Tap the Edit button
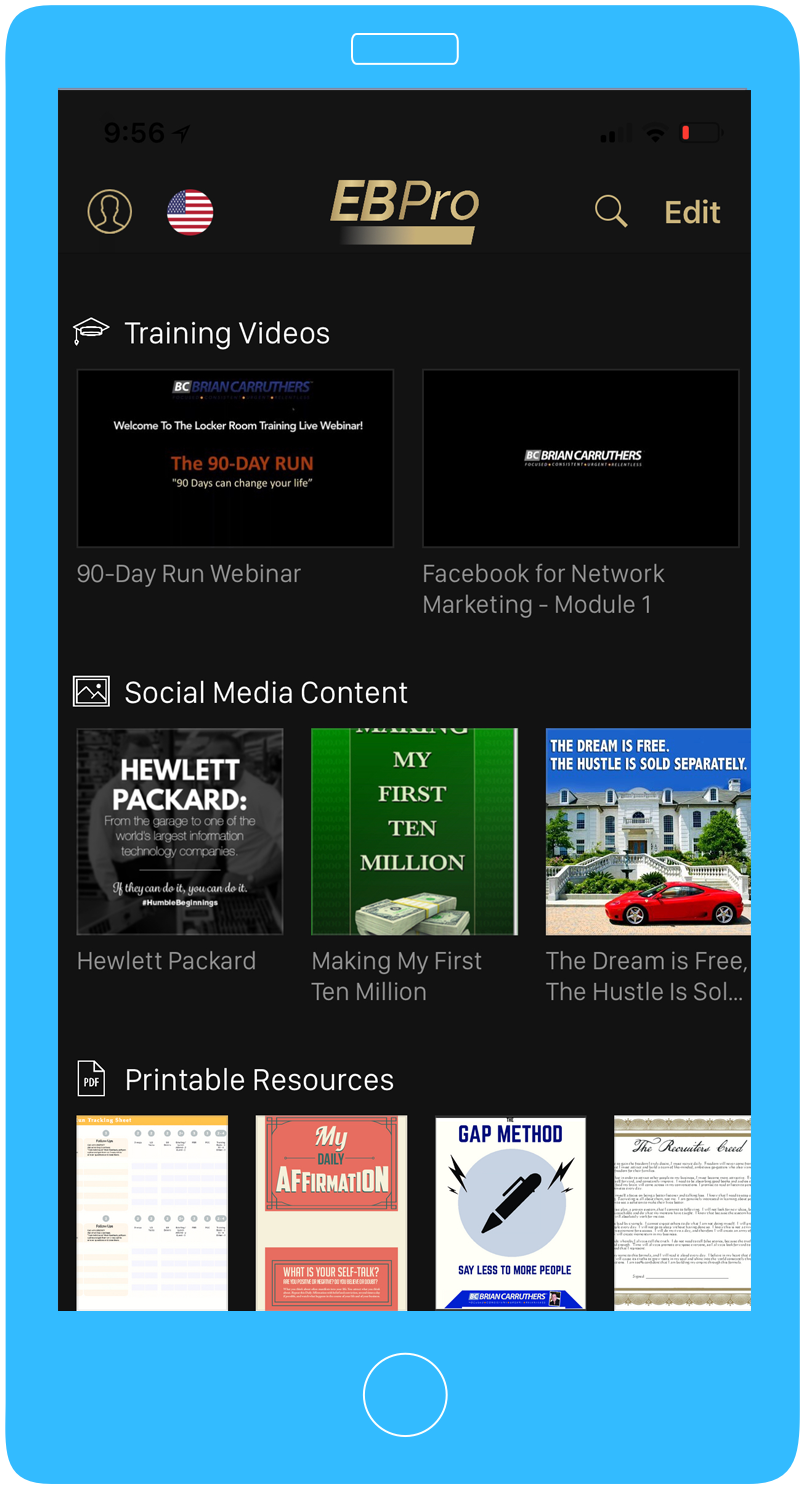 coord(692,212)
